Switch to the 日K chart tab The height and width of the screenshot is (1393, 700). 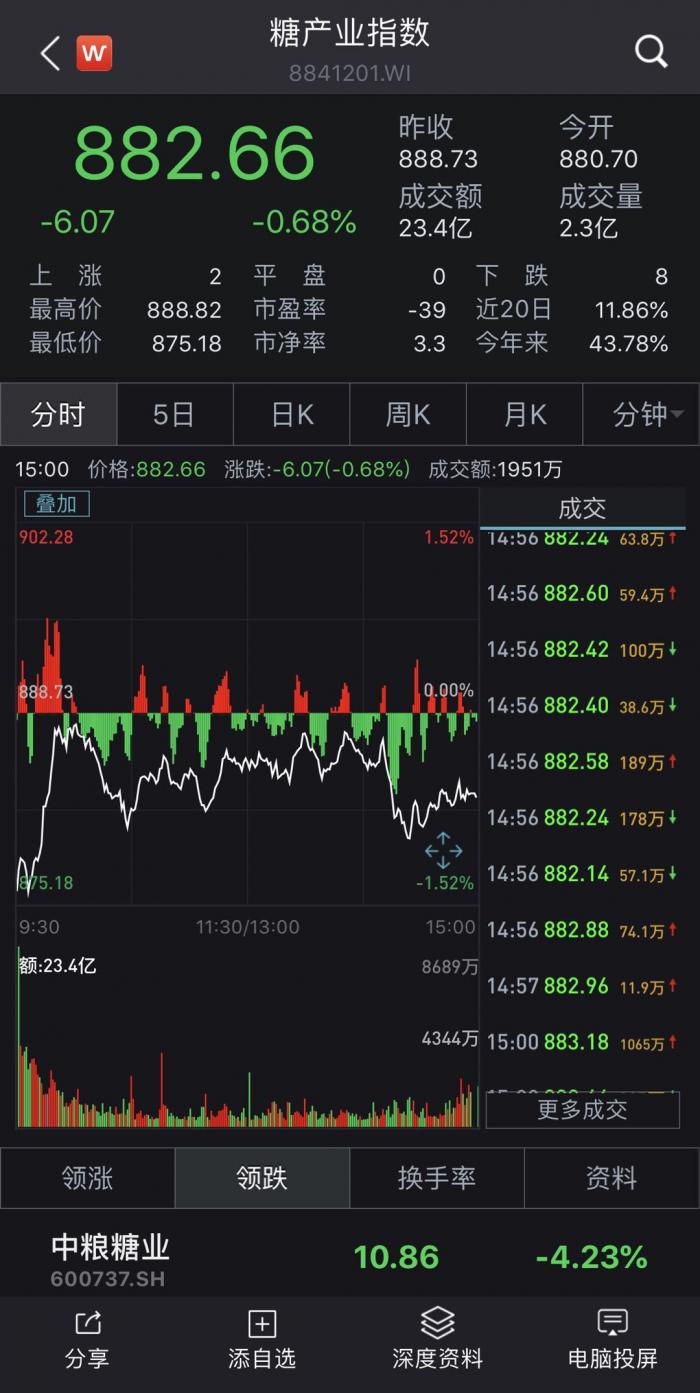tap(292, 414)
